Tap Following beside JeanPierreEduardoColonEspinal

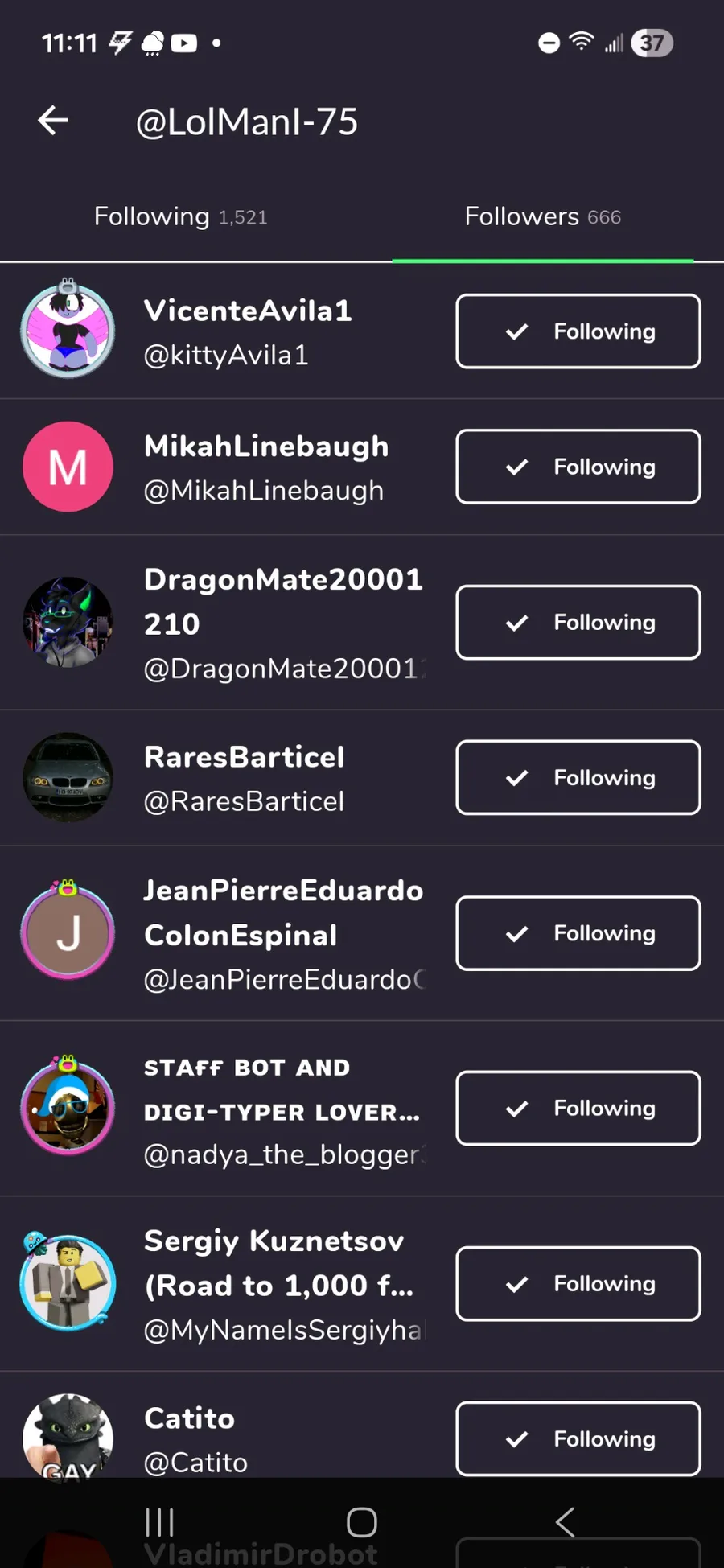click(x=578, y=933)
